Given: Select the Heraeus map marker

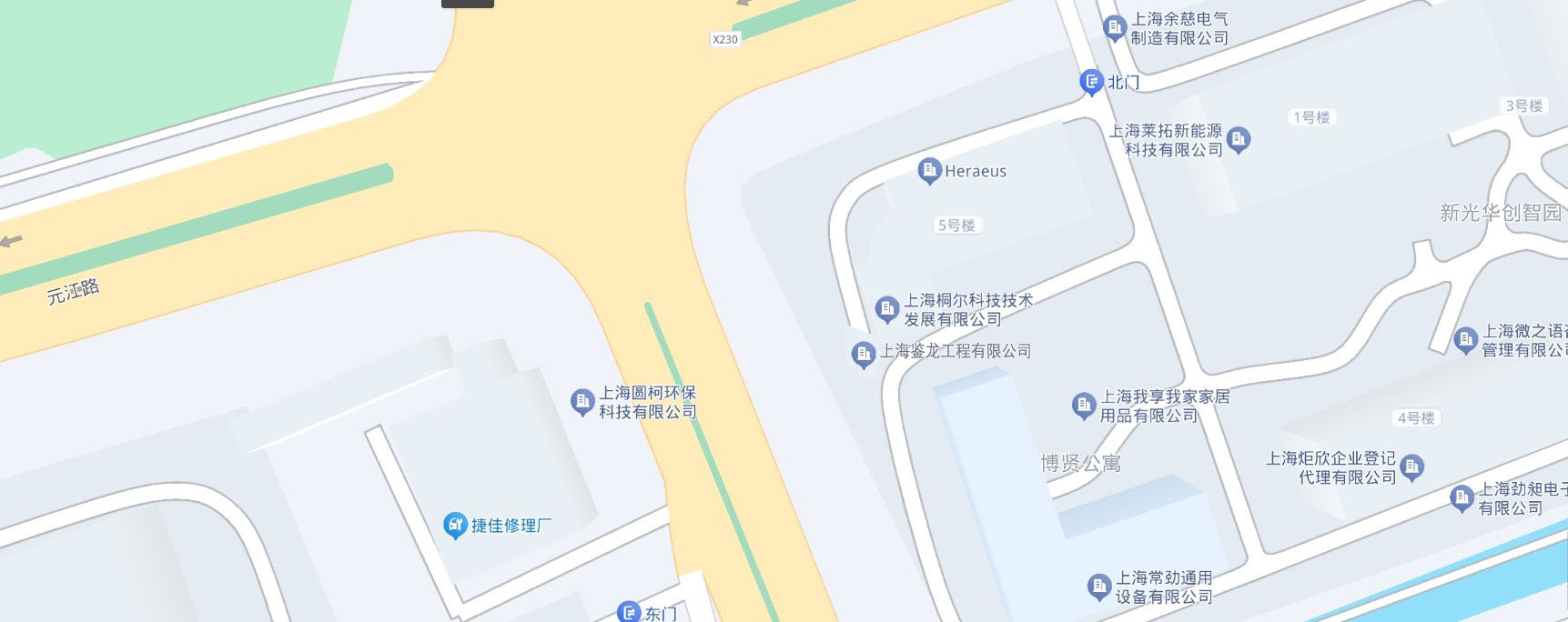Looking at the screenshot, I should pyautogui.click(x=929, y=170).
